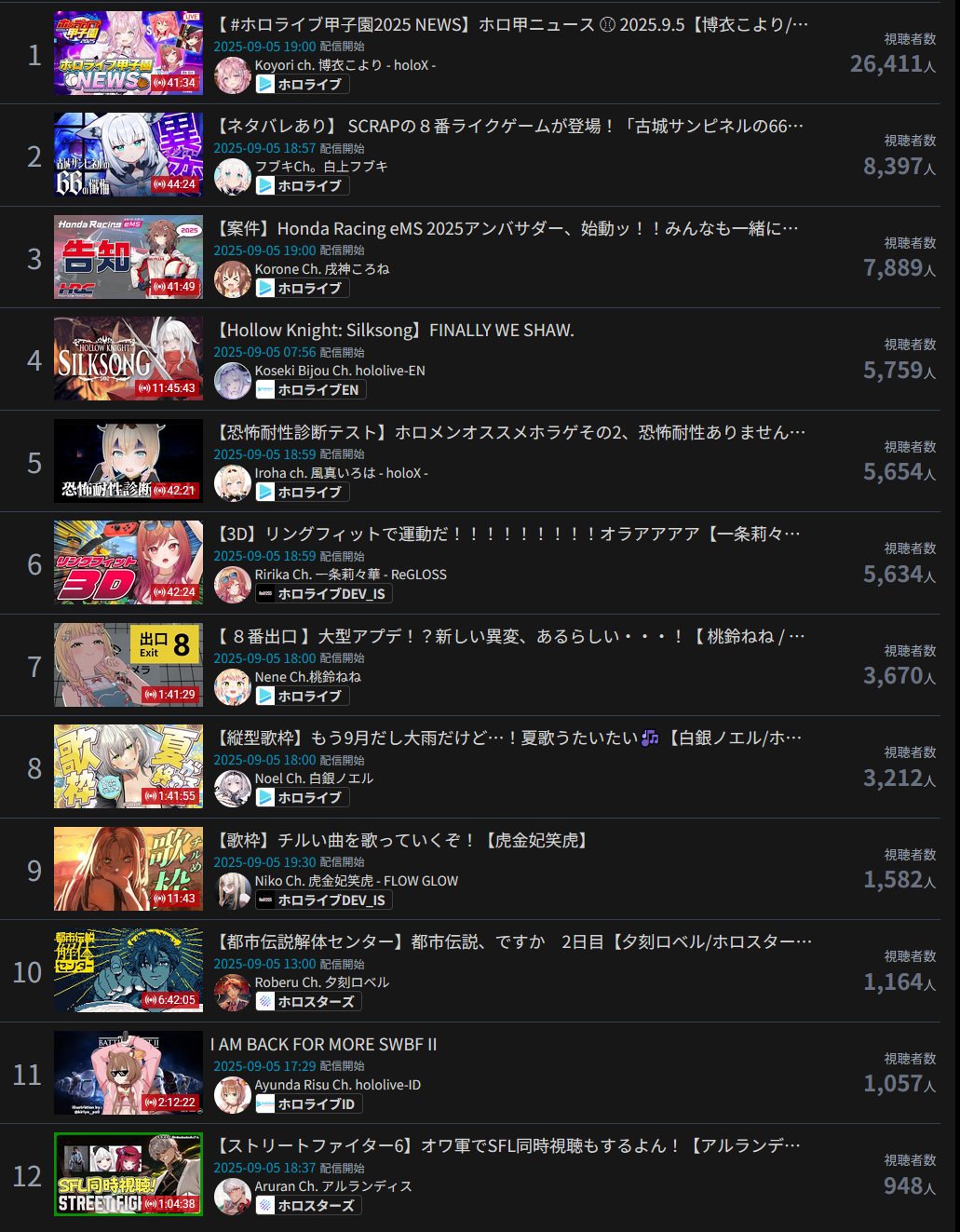This screenshot has height=1232, width=960.
Task: Open the I AM BACK FOR MORE SWBF II title
Action: (324, 1045)
